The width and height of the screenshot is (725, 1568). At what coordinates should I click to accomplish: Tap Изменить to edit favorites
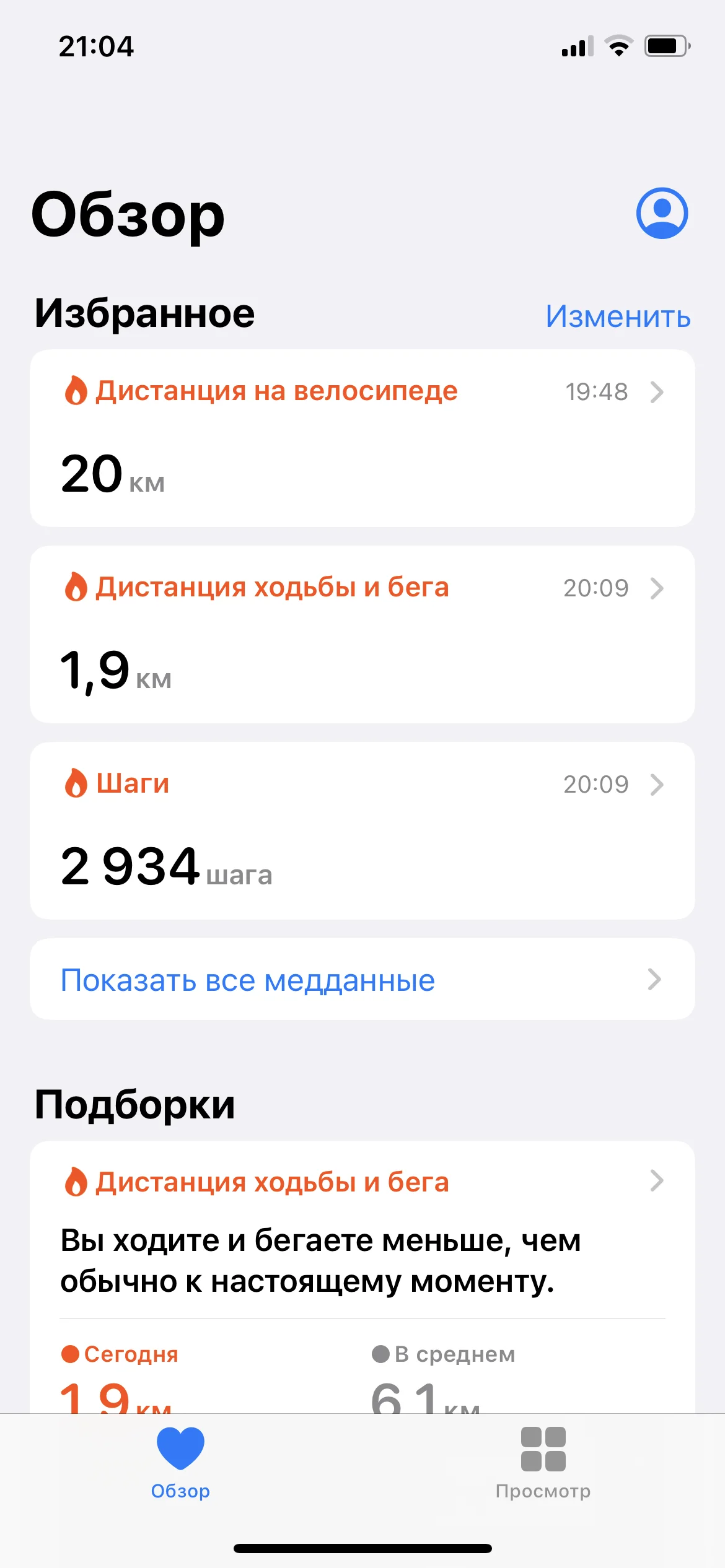(618, 316)
